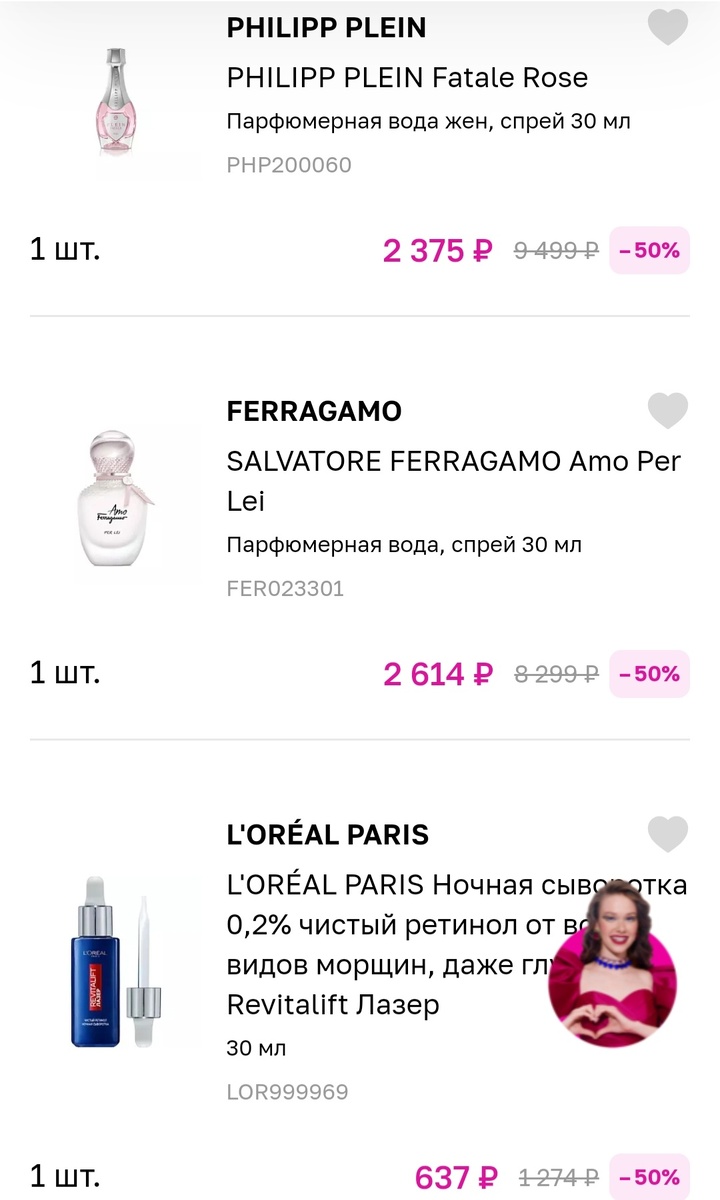
Task: Add PHILIPP PLEIN Fatale Rose to favorites
Action: pyautogui.click(x=668, y=28)
